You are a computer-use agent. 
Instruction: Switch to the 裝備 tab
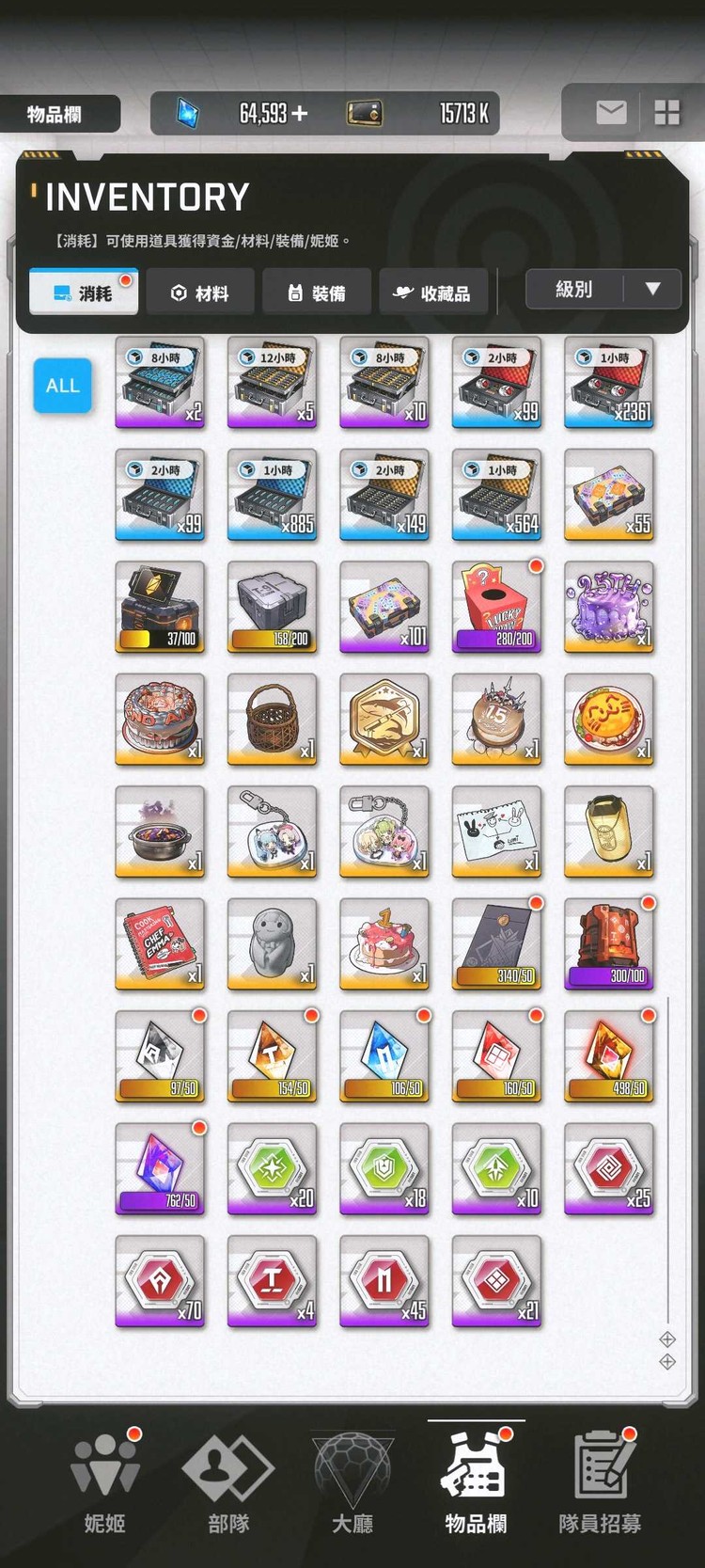click(317, 293)
